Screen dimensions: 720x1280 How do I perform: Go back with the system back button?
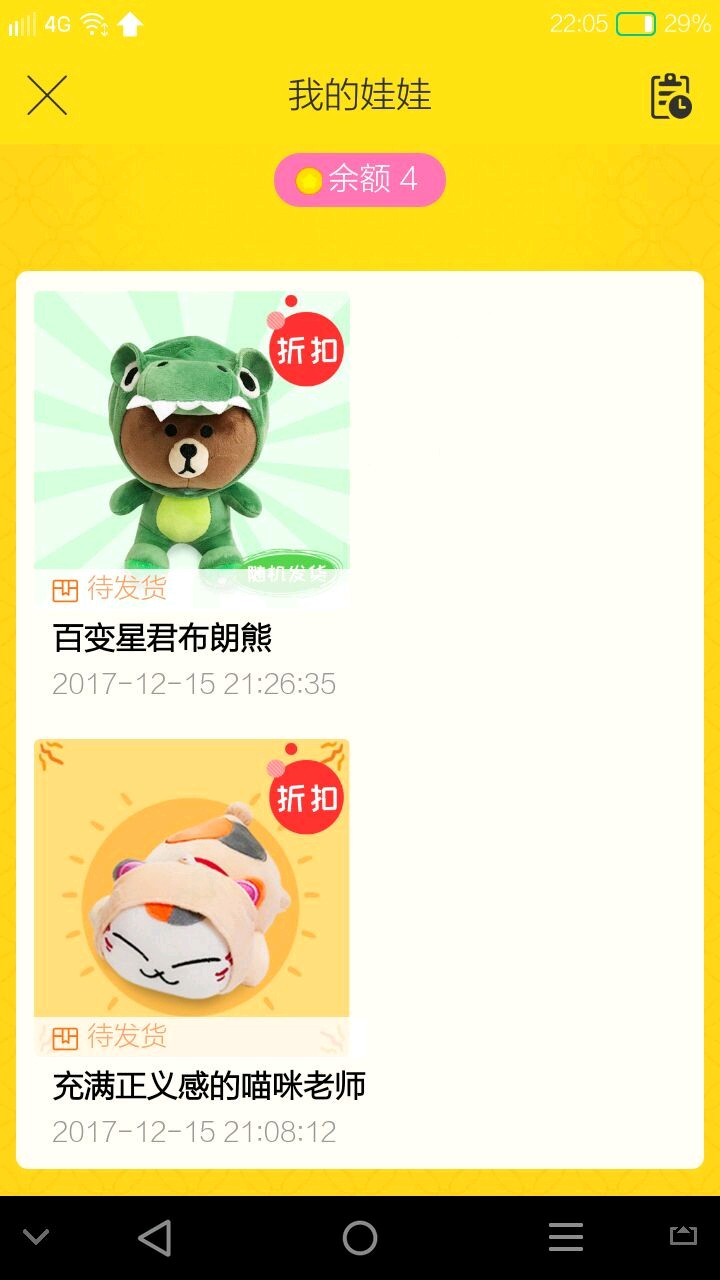pos(155,1238)
